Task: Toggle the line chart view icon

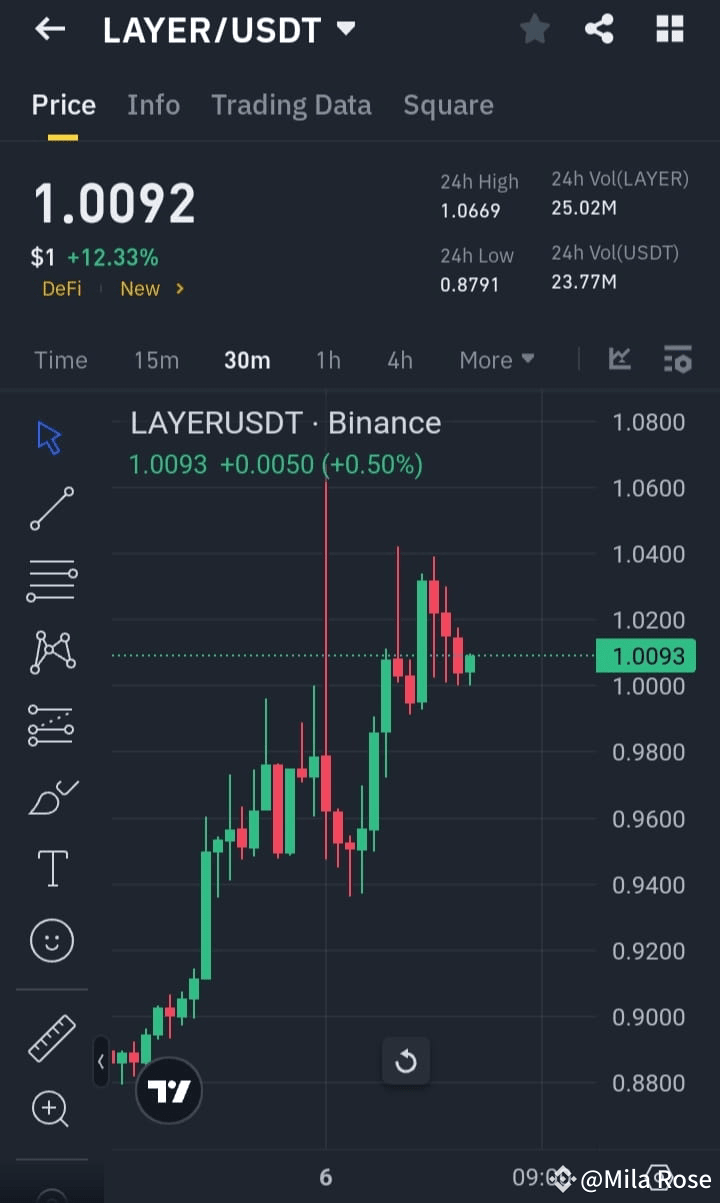Action: pyautogui.click(x=619, y=360)
